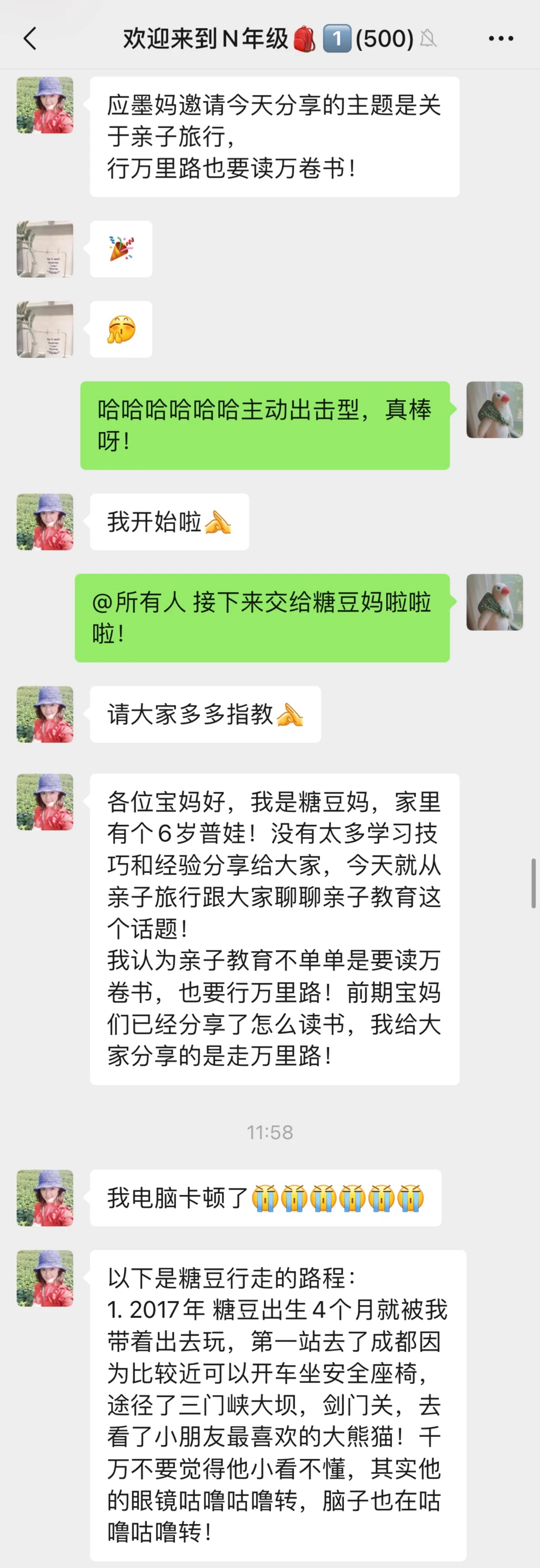Viewport: 540px width, 1568px height.
Task: Open own avatar beside the 真棒呀 message
Action: click(x=494, y=410)
